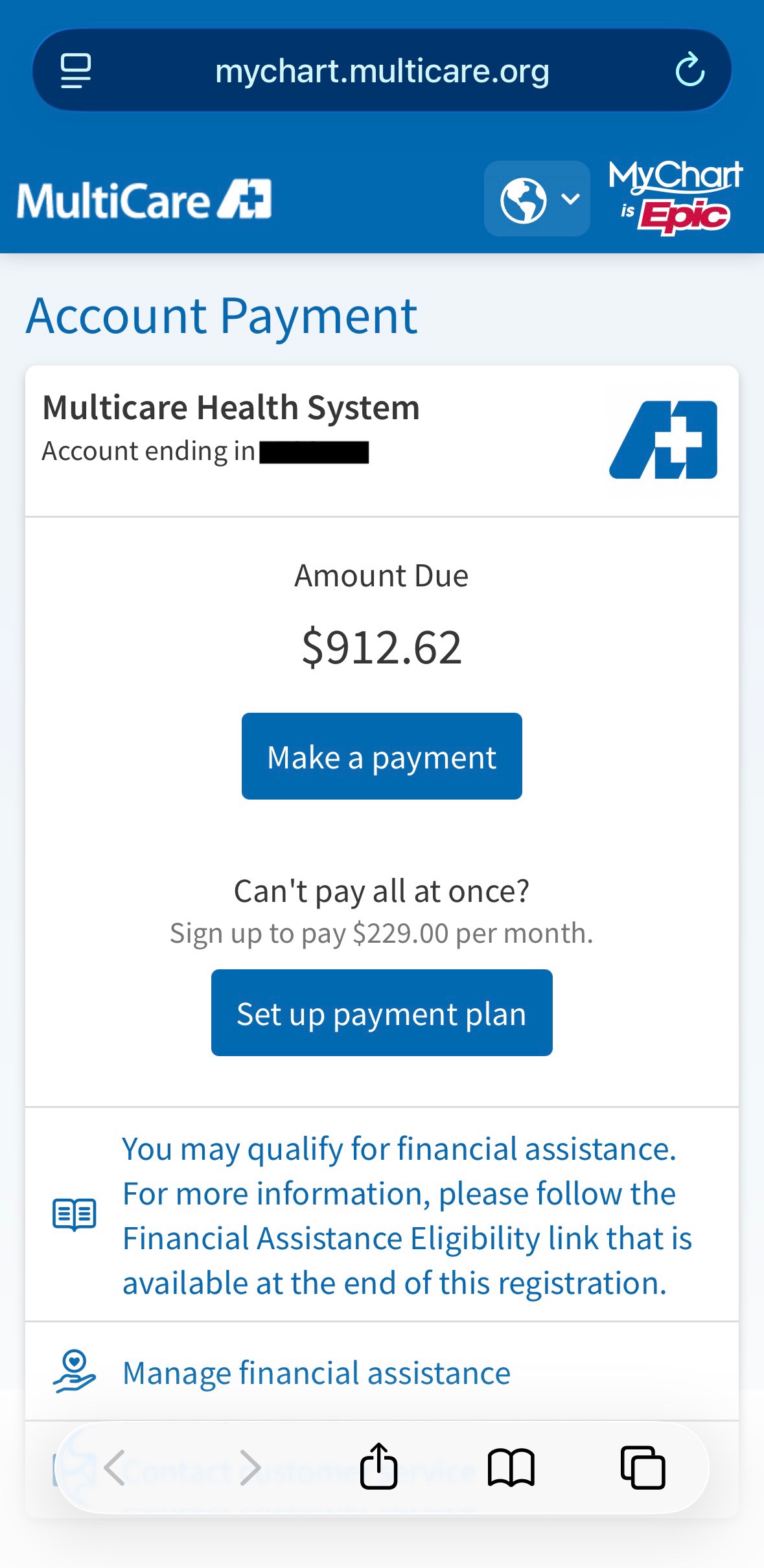Tap the mychart.multicare.org address bar
The width and height of the screenshot is (764, 1568).
pyautogui.click(x=382, y=71)
